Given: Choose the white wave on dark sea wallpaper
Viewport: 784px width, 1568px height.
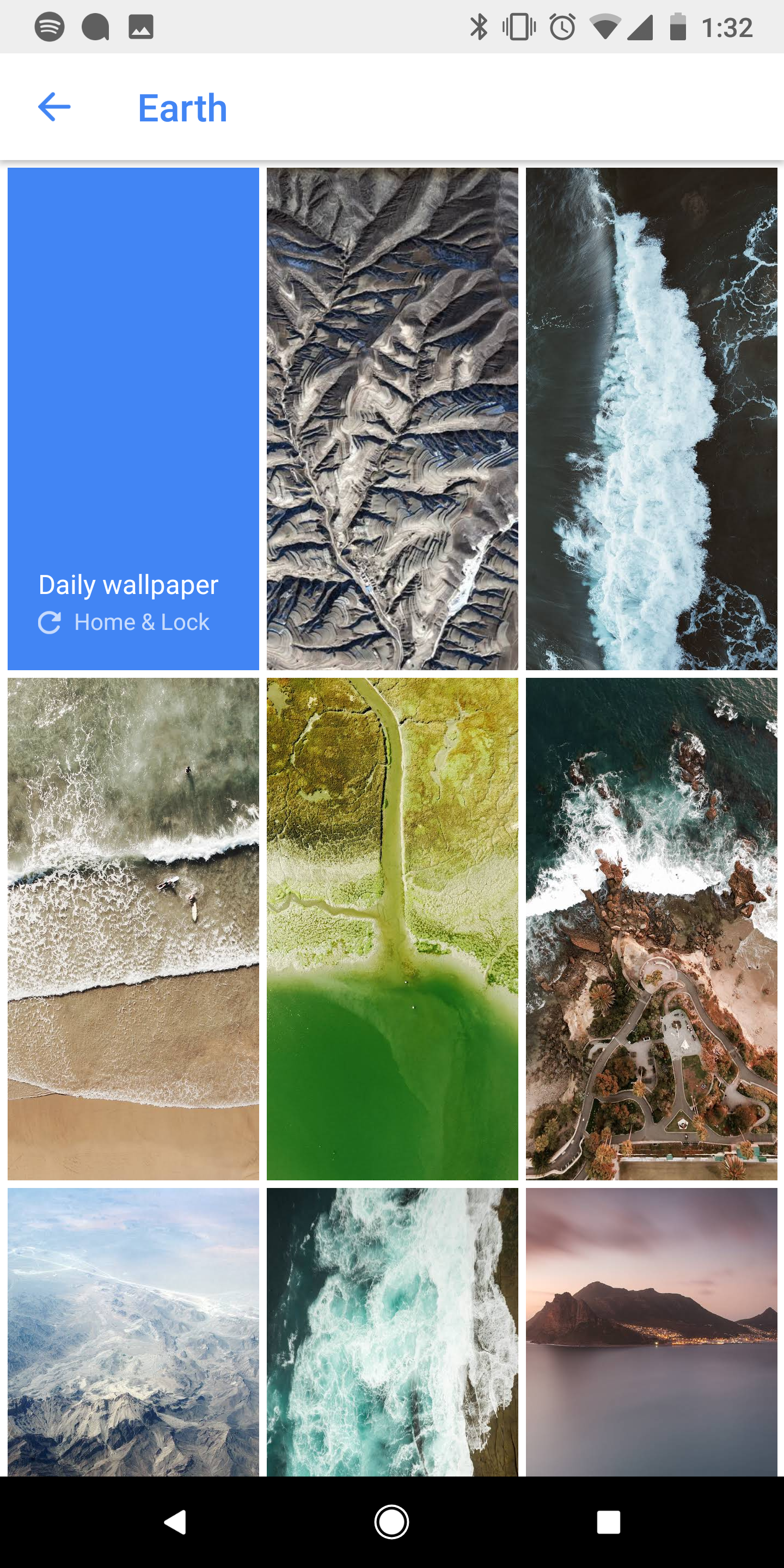Looking at the screenshot, I should pyautogui.click(x=651, y=419).
